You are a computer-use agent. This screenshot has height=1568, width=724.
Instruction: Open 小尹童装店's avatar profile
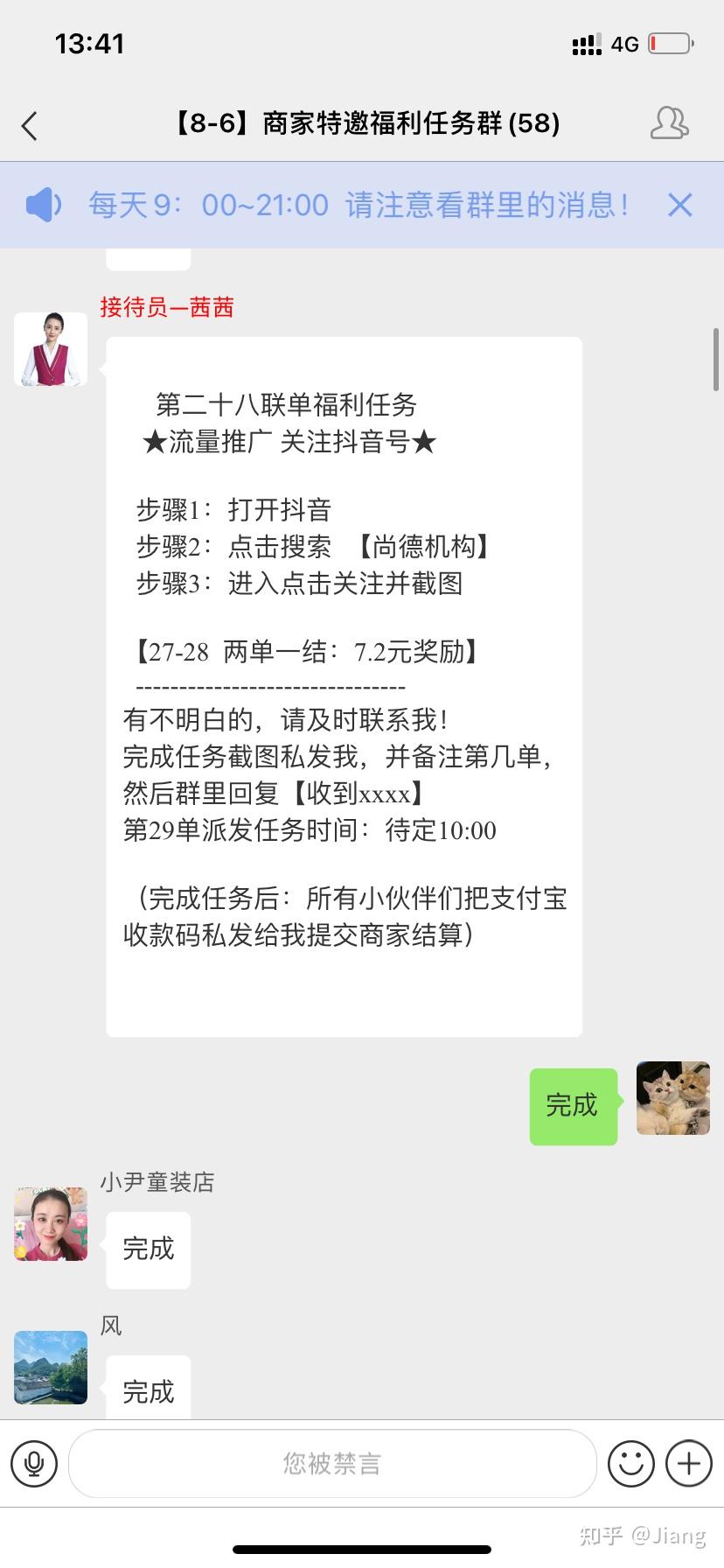[x=51, y=1223]
